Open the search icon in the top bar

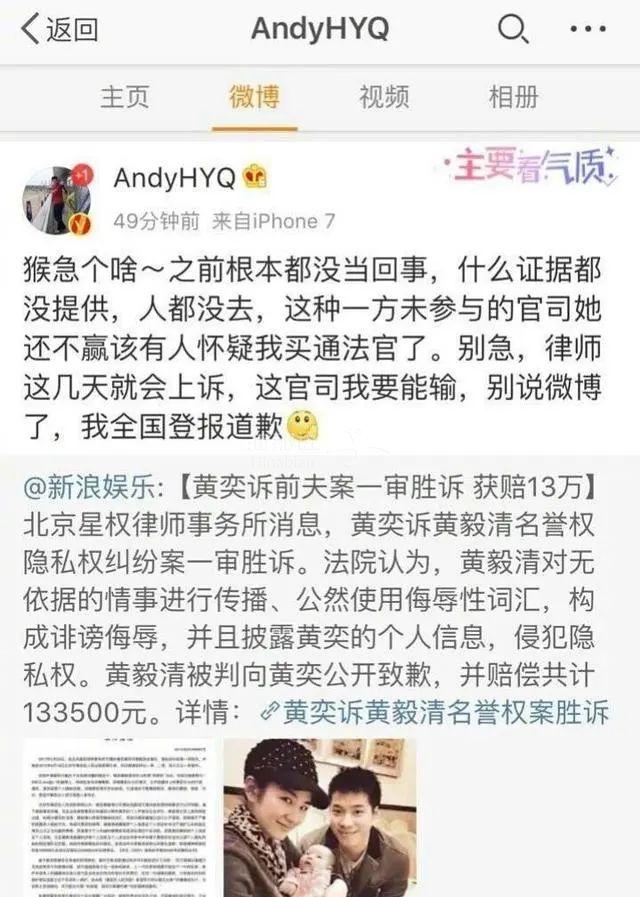(x=512, y=30)
